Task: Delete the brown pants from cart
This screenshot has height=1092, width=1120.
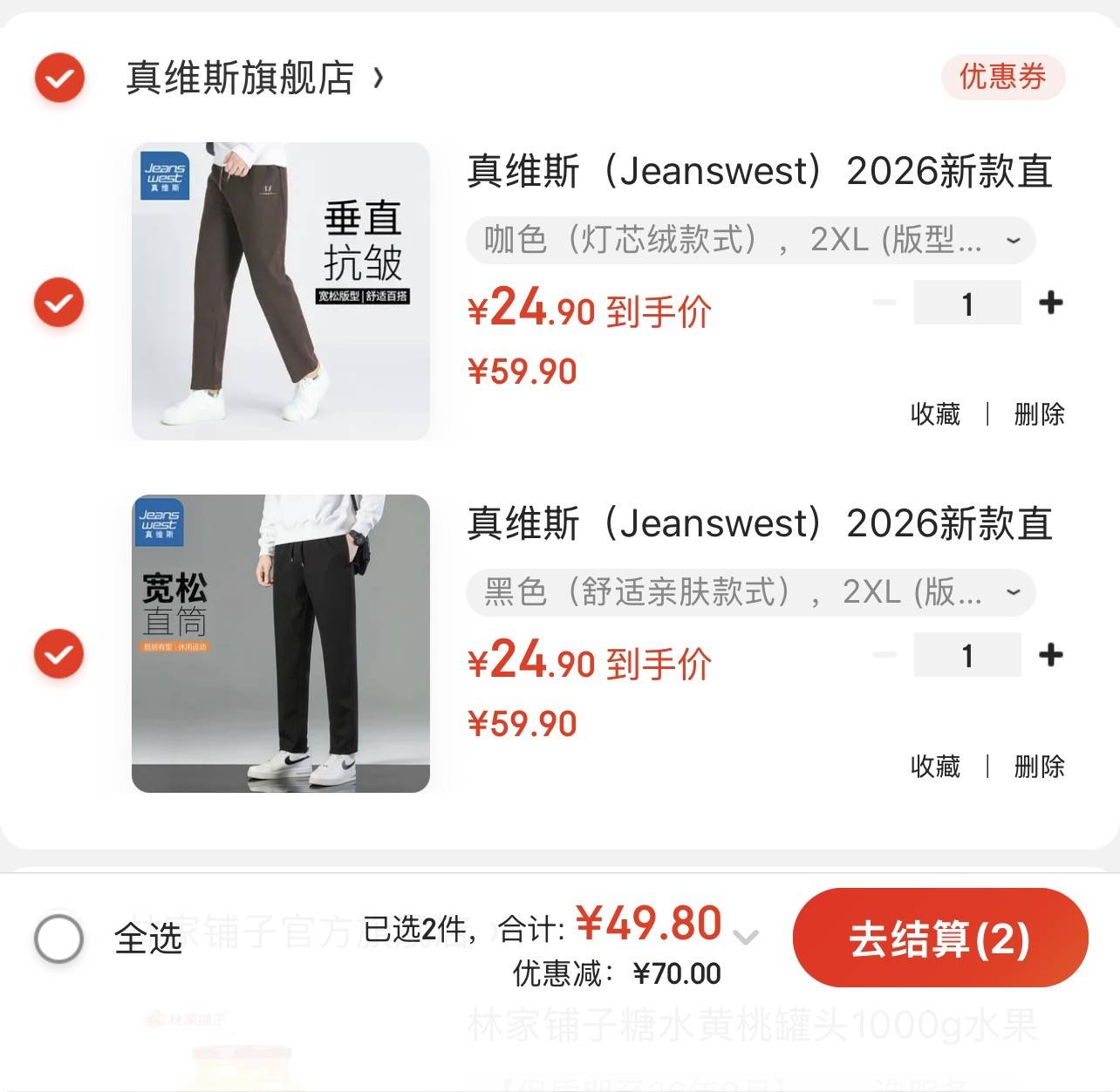Action: (x=1039, y=413)
